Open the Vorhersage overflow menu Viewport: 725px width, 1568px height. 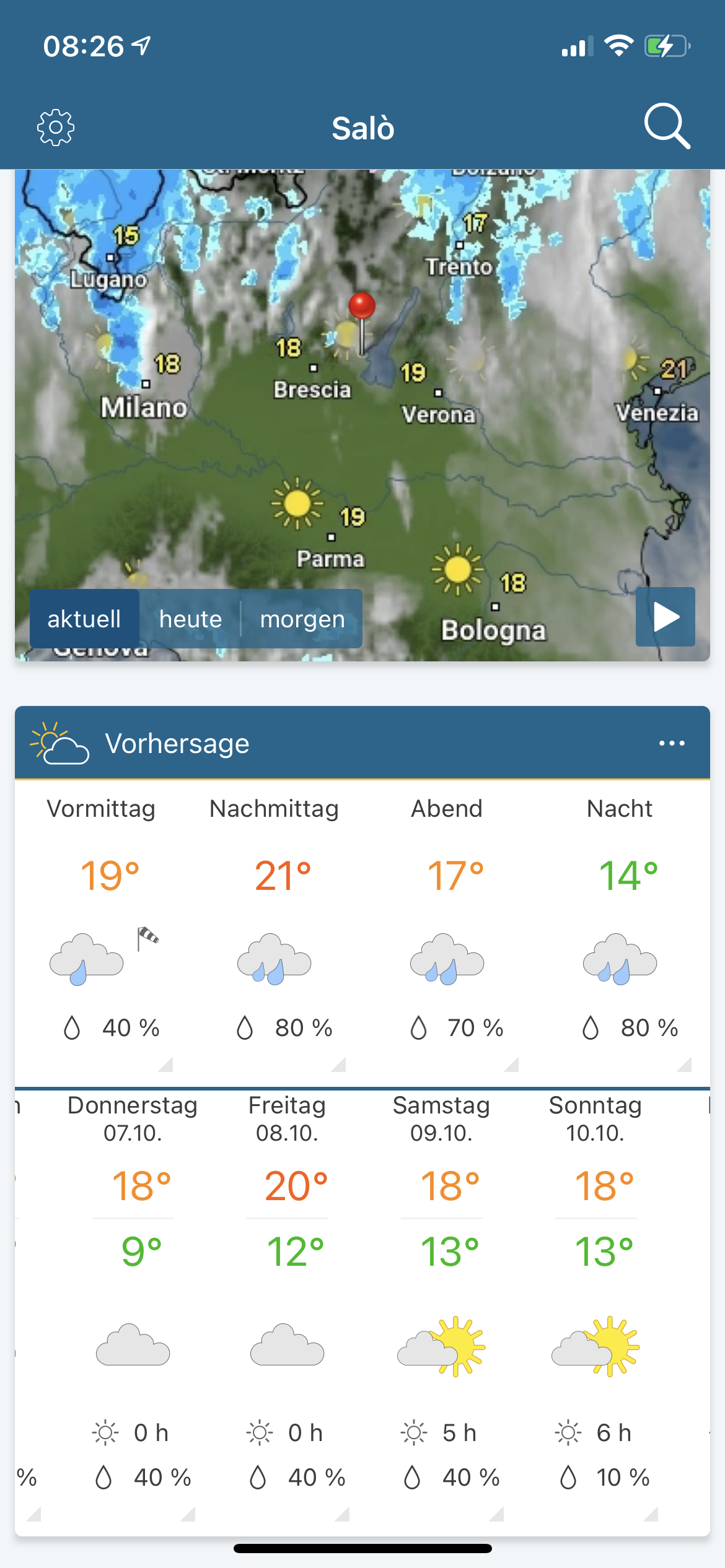672,743
